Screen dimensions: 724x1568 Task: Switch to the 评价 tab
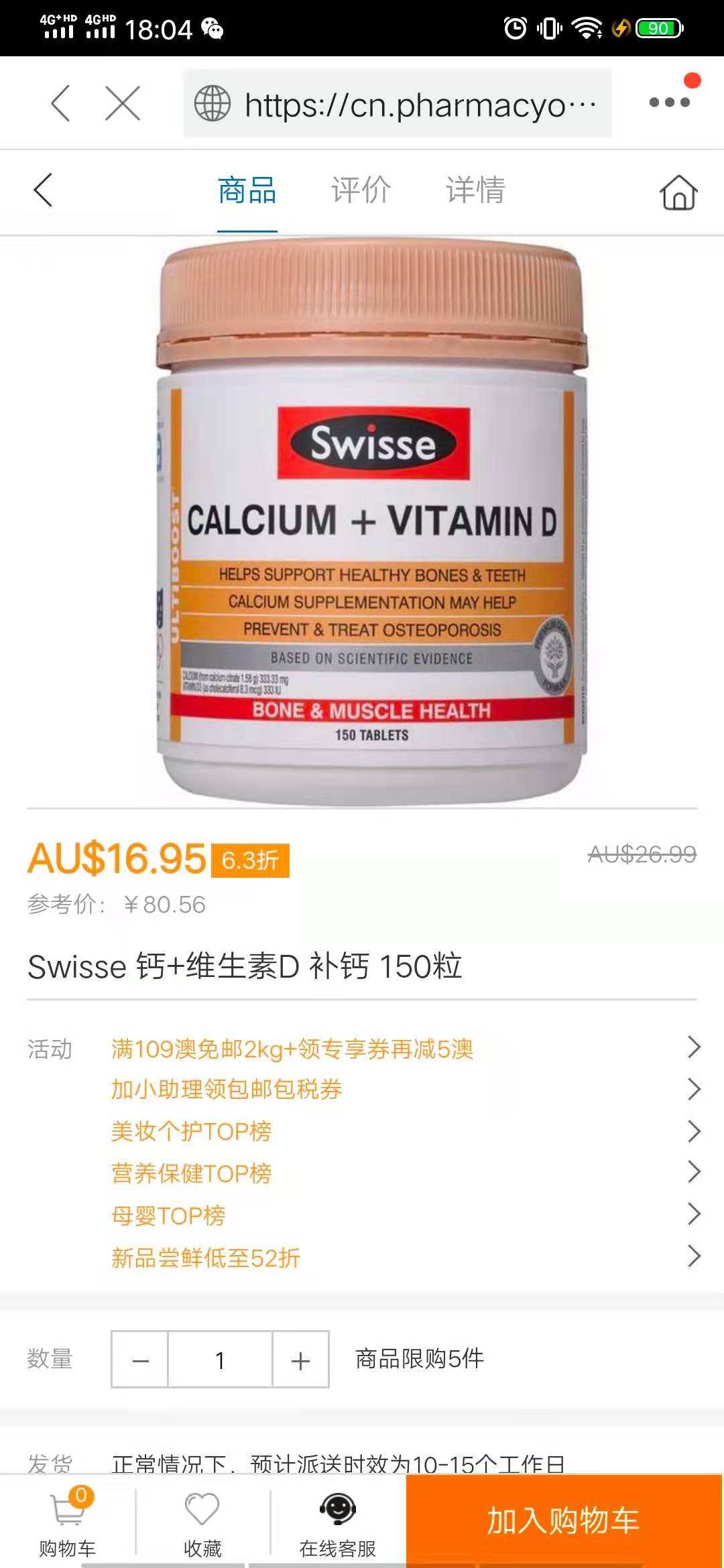[361, 190]
